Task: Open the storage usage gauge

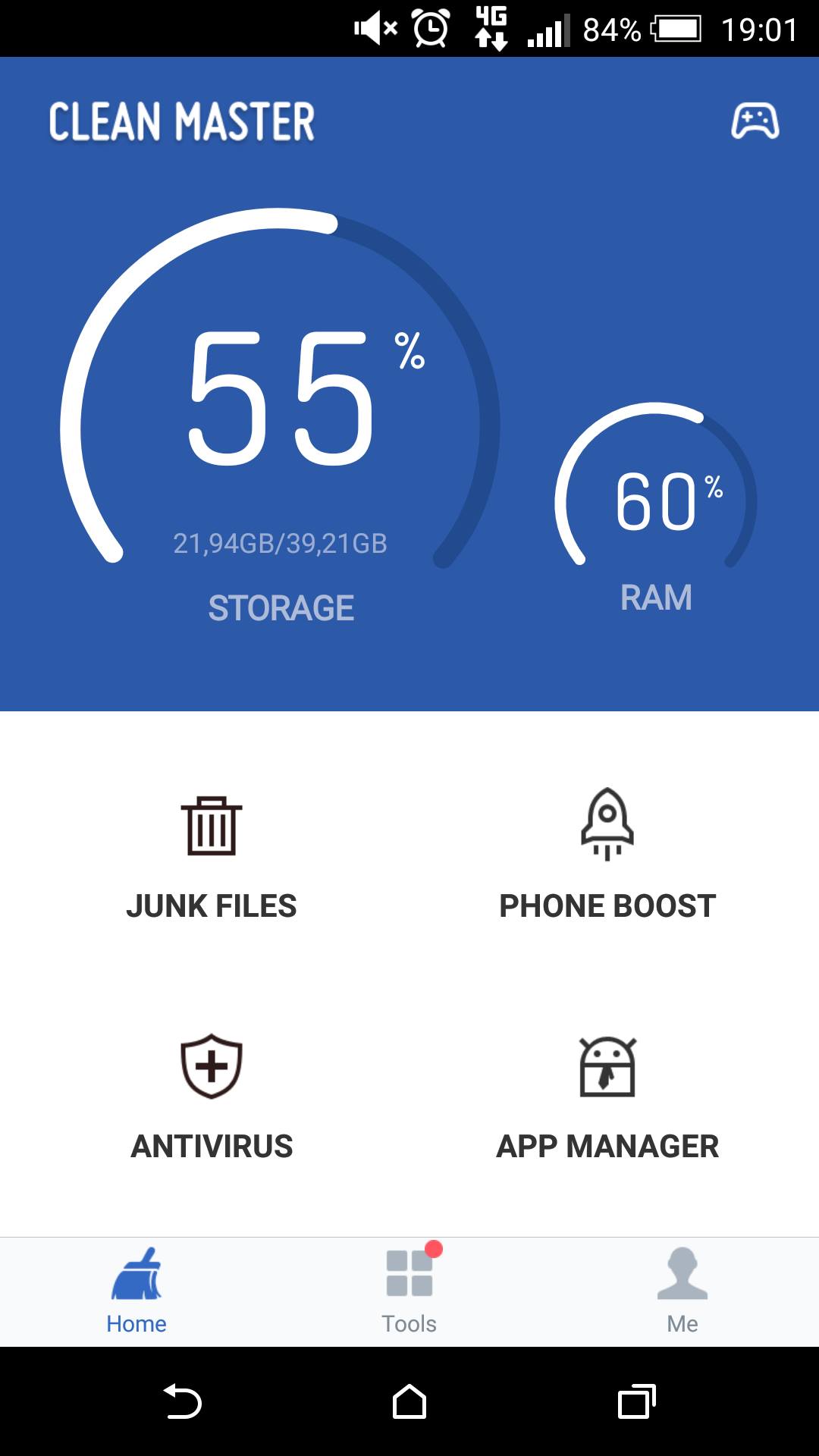Action: tap(281, 409)
